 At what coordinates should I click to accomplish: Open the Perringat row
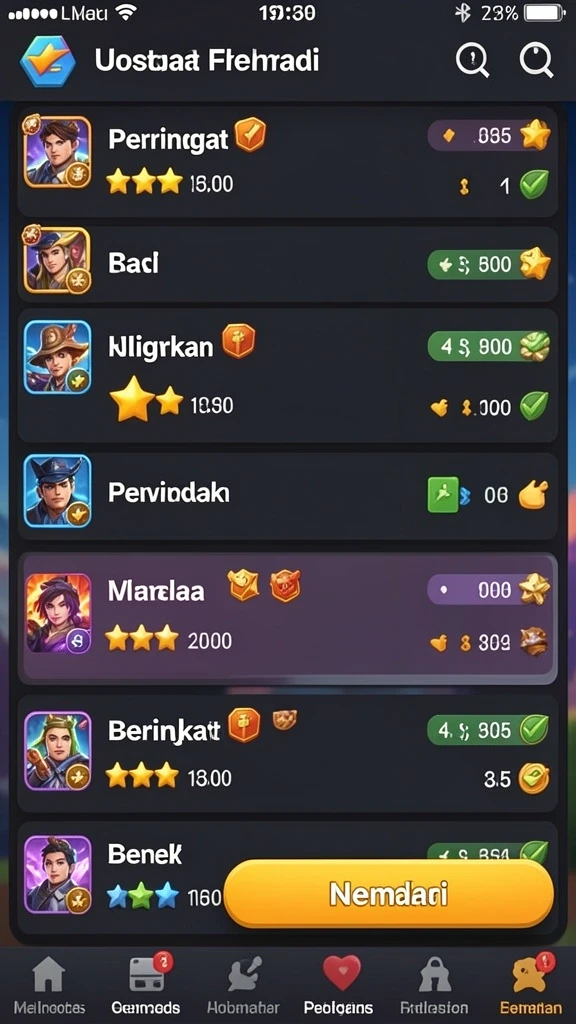[287, 161]
